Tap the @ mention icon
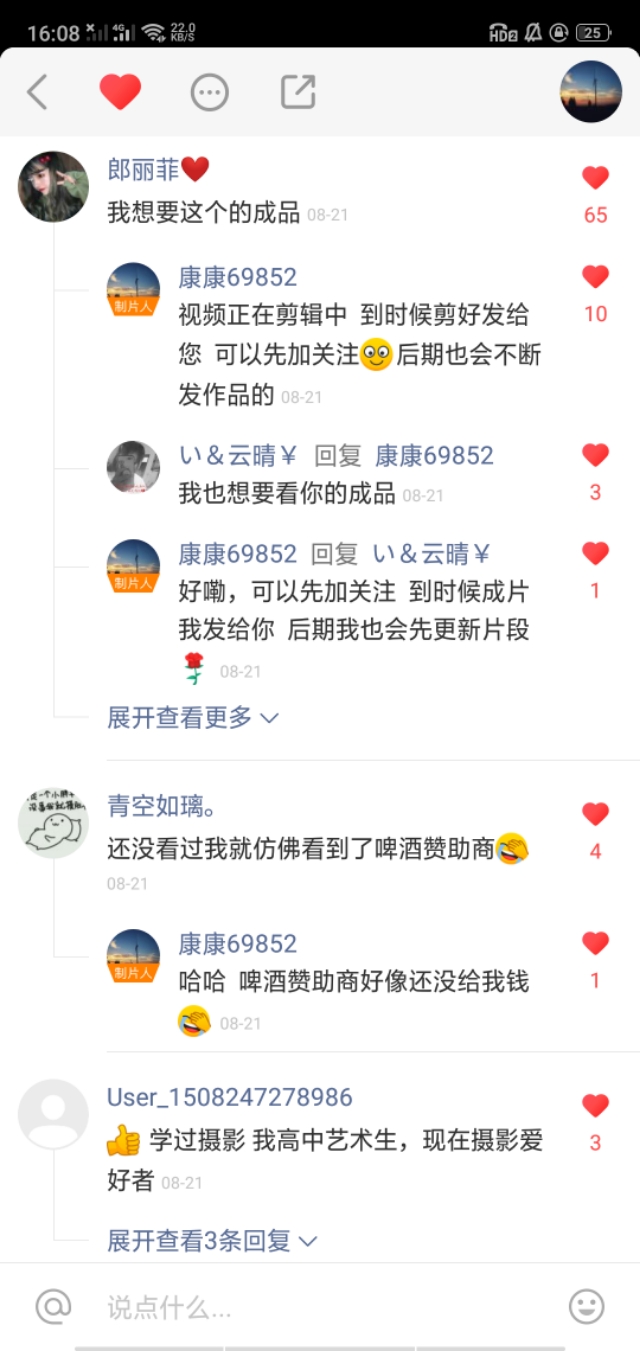The height and width of the screenshot is (1351, 640). [53, 1306]
